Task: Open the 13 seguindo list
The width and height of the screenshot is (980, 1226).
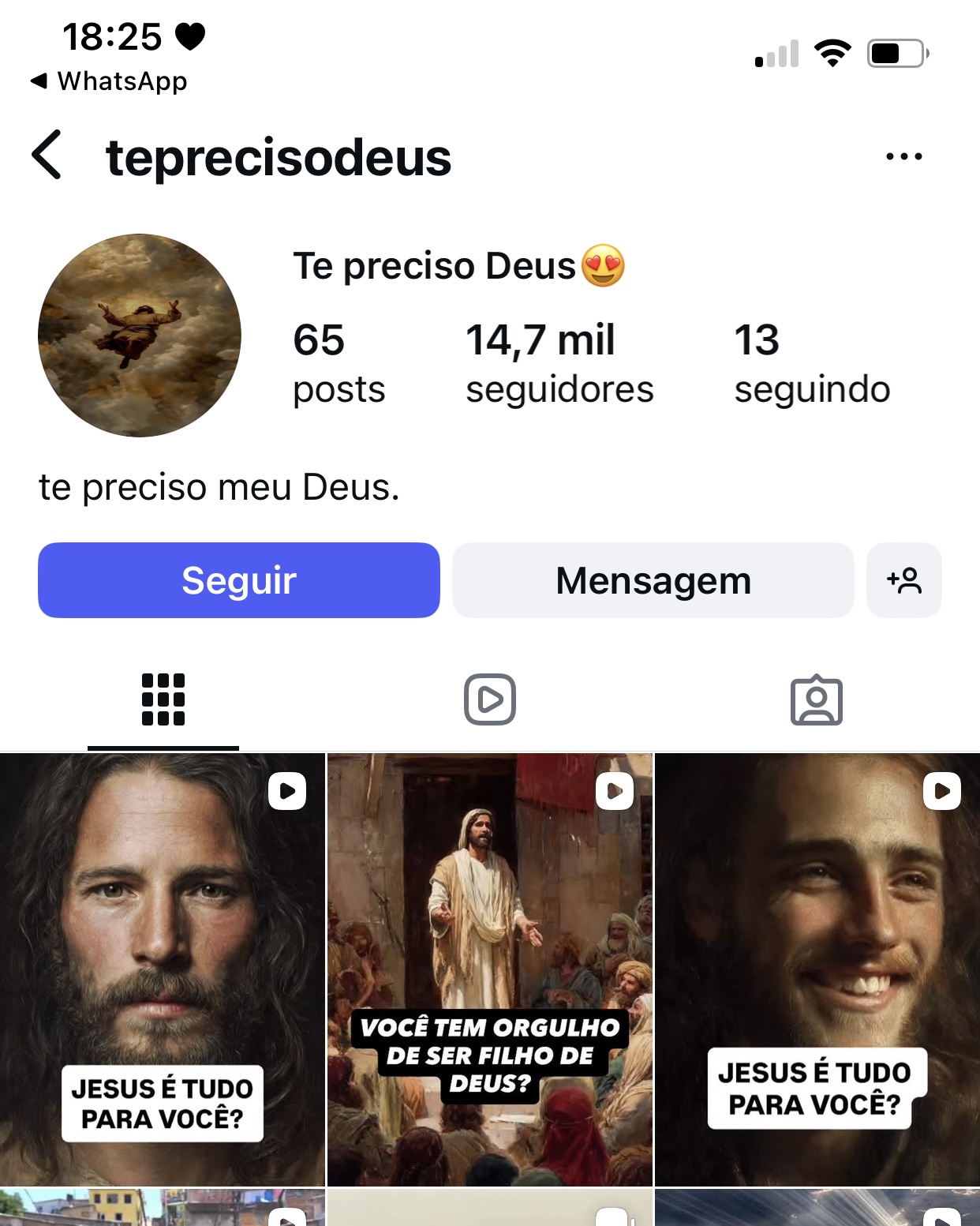Action: pos(811,363)
